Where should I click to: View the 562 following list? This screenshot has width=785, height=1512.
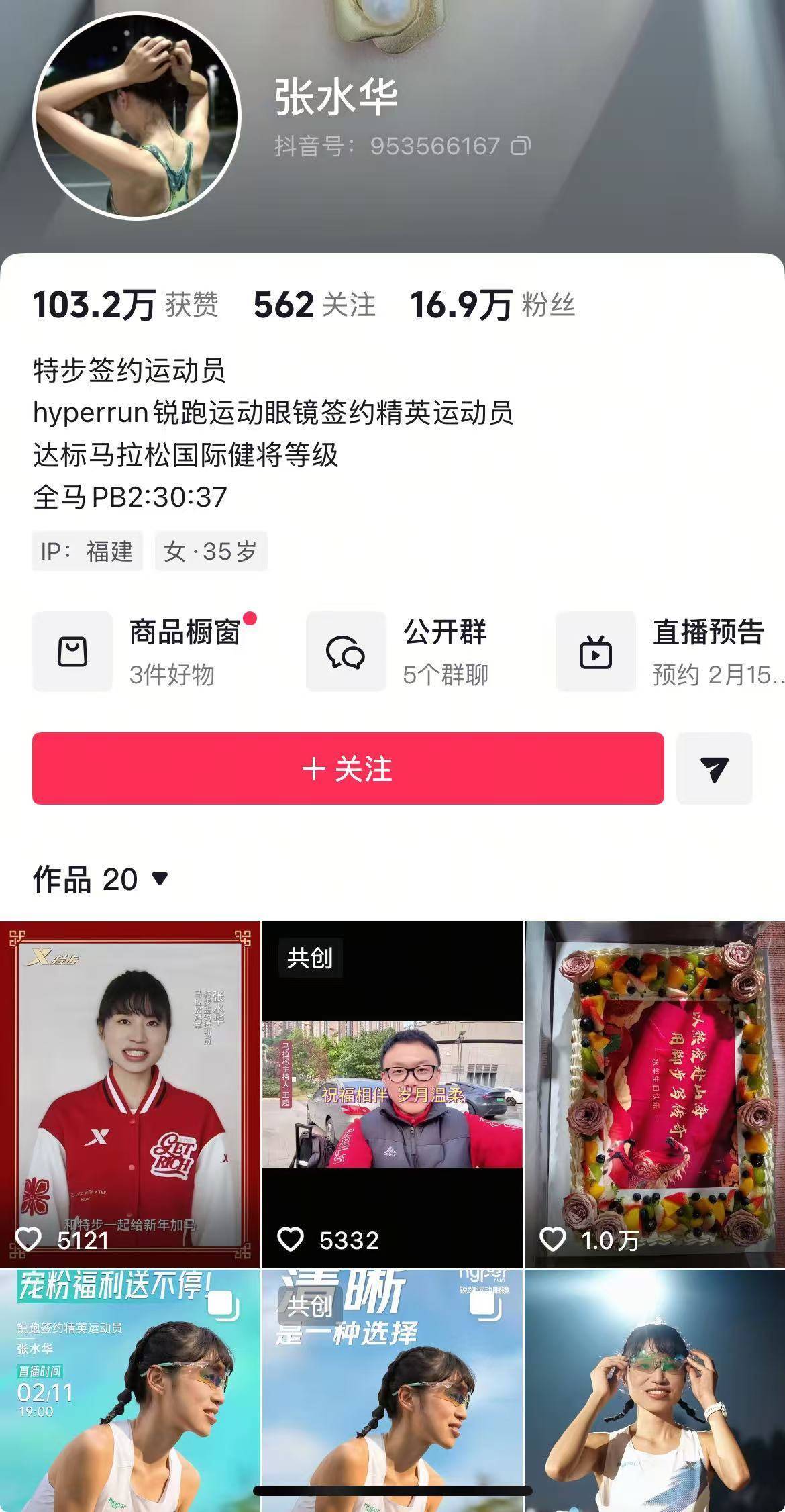[x=314, y=305]
